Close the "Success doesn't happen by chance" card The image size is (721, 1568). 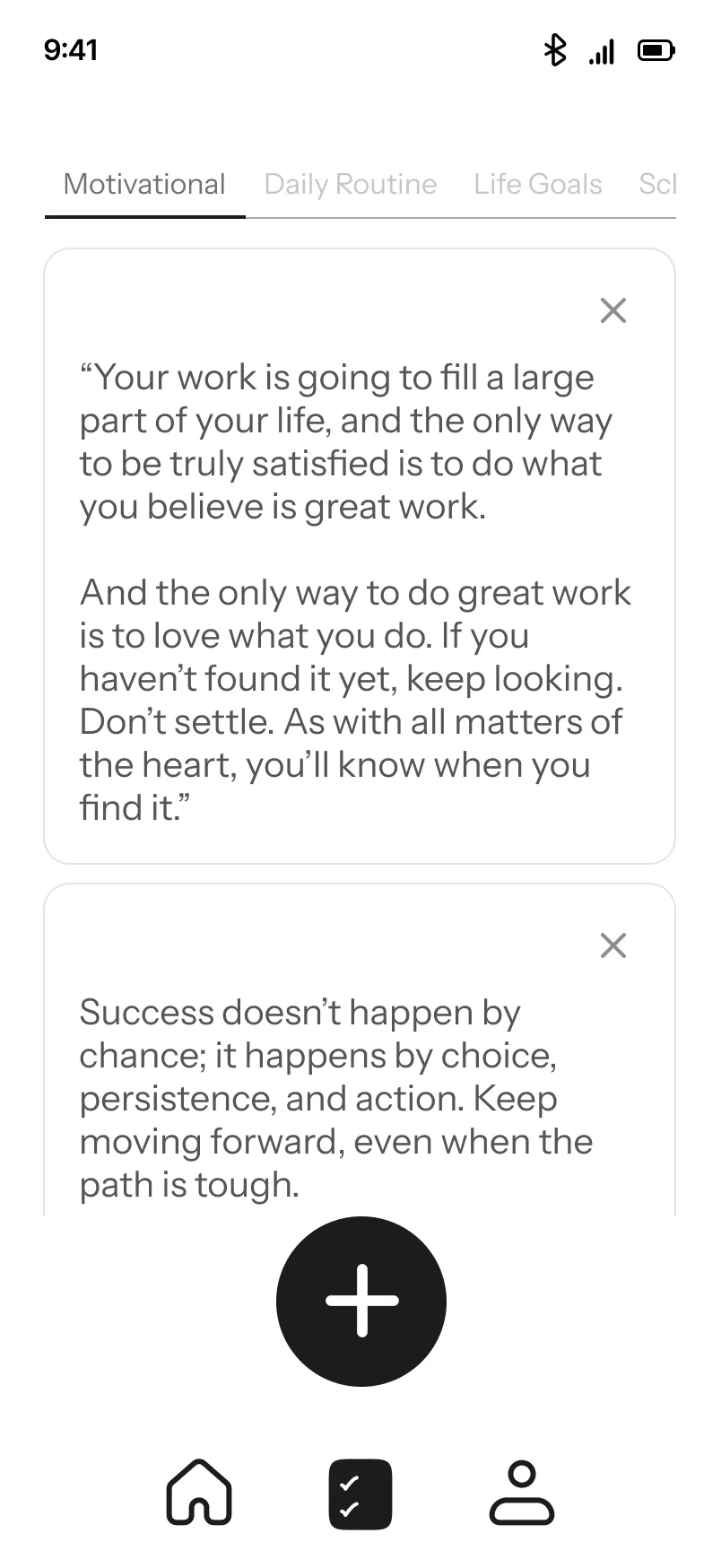tap(613, 945)
